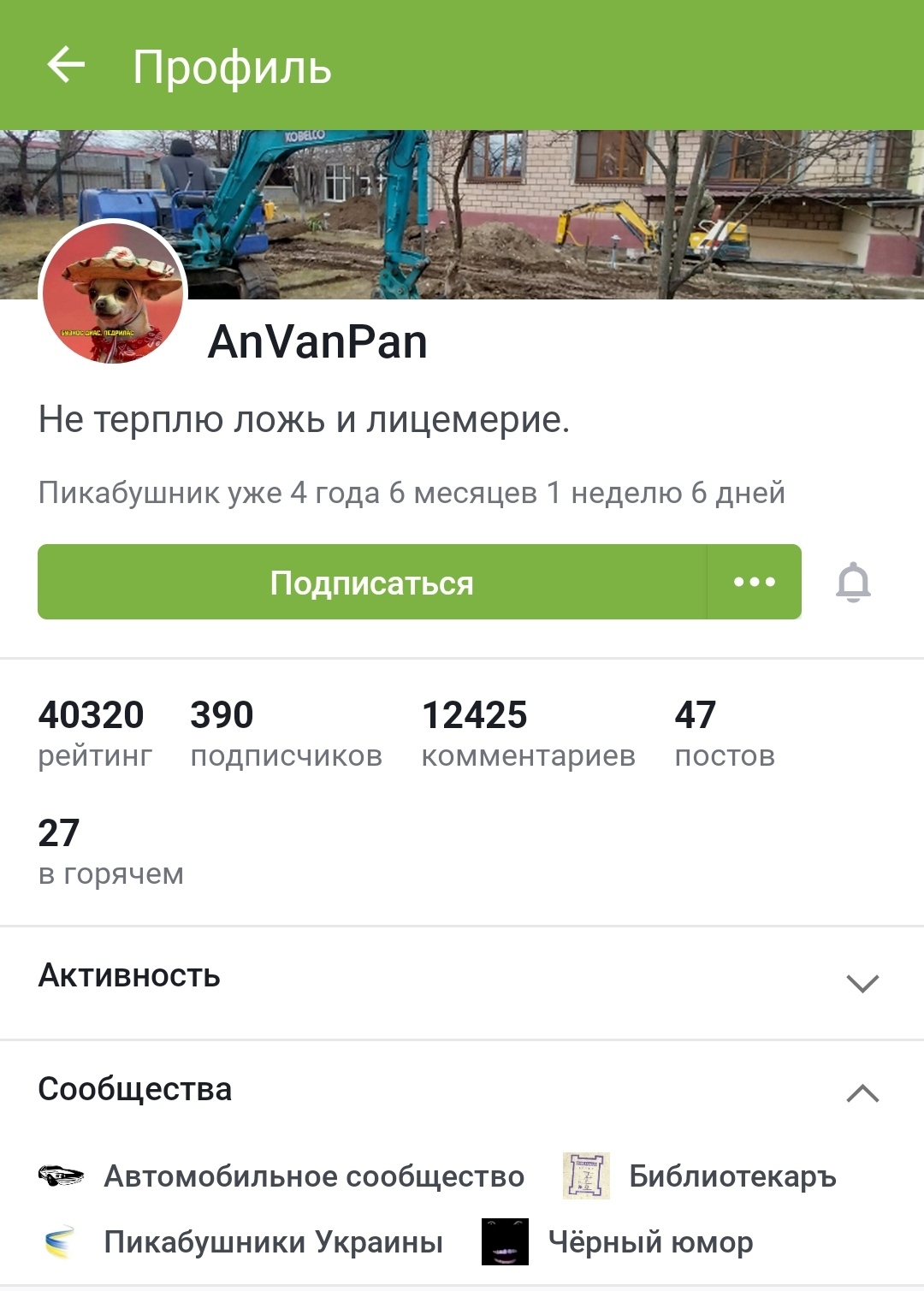This screenshot has width=924, height=1291.
Task: Go to the Чёрный юмор community
Action: click(649, 1242)
